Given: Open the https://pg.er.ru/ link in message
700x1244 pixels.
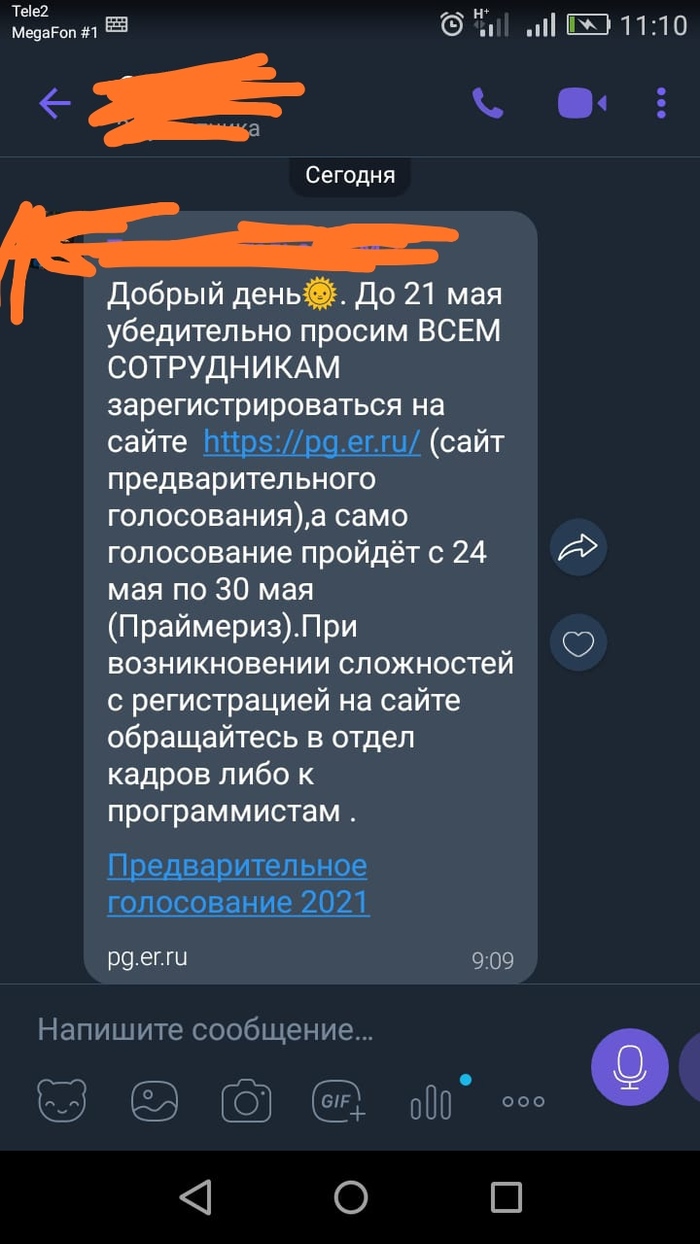Looking at the screenshot, I should coord(311,442).
